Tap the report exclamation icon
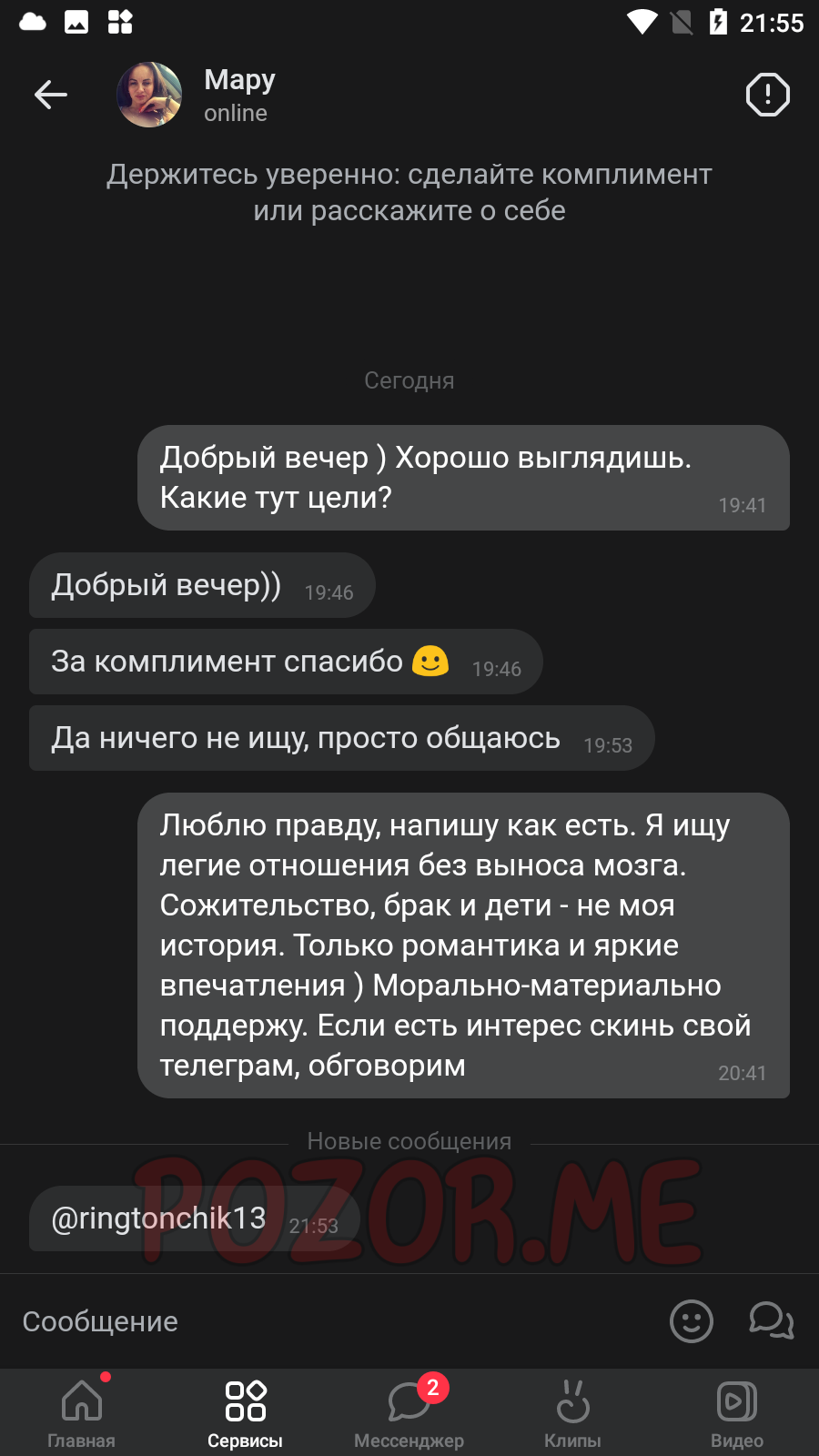Image resolution: width=819 pixels, height=1456 pixels. 767,95
